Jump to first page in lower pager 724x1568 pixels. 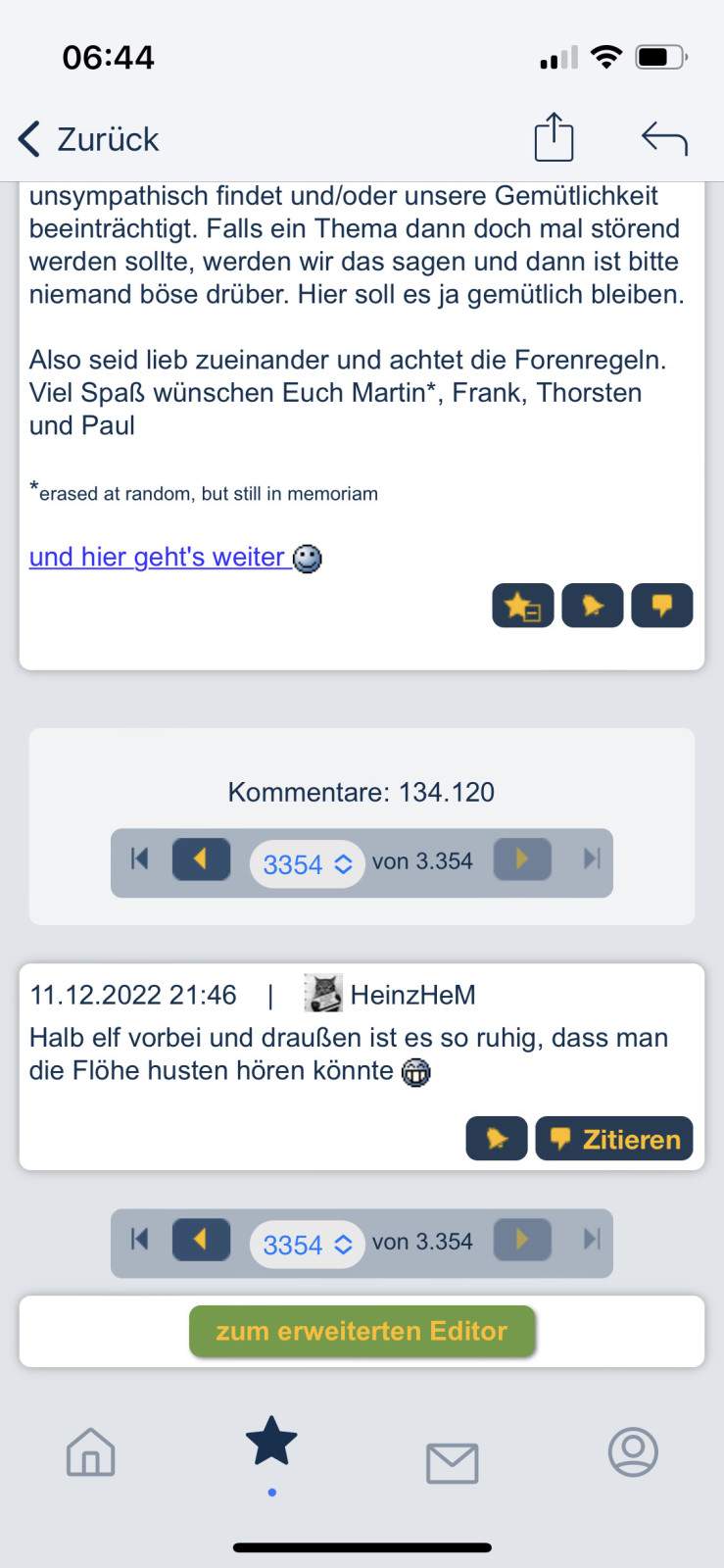point(140,1240)
